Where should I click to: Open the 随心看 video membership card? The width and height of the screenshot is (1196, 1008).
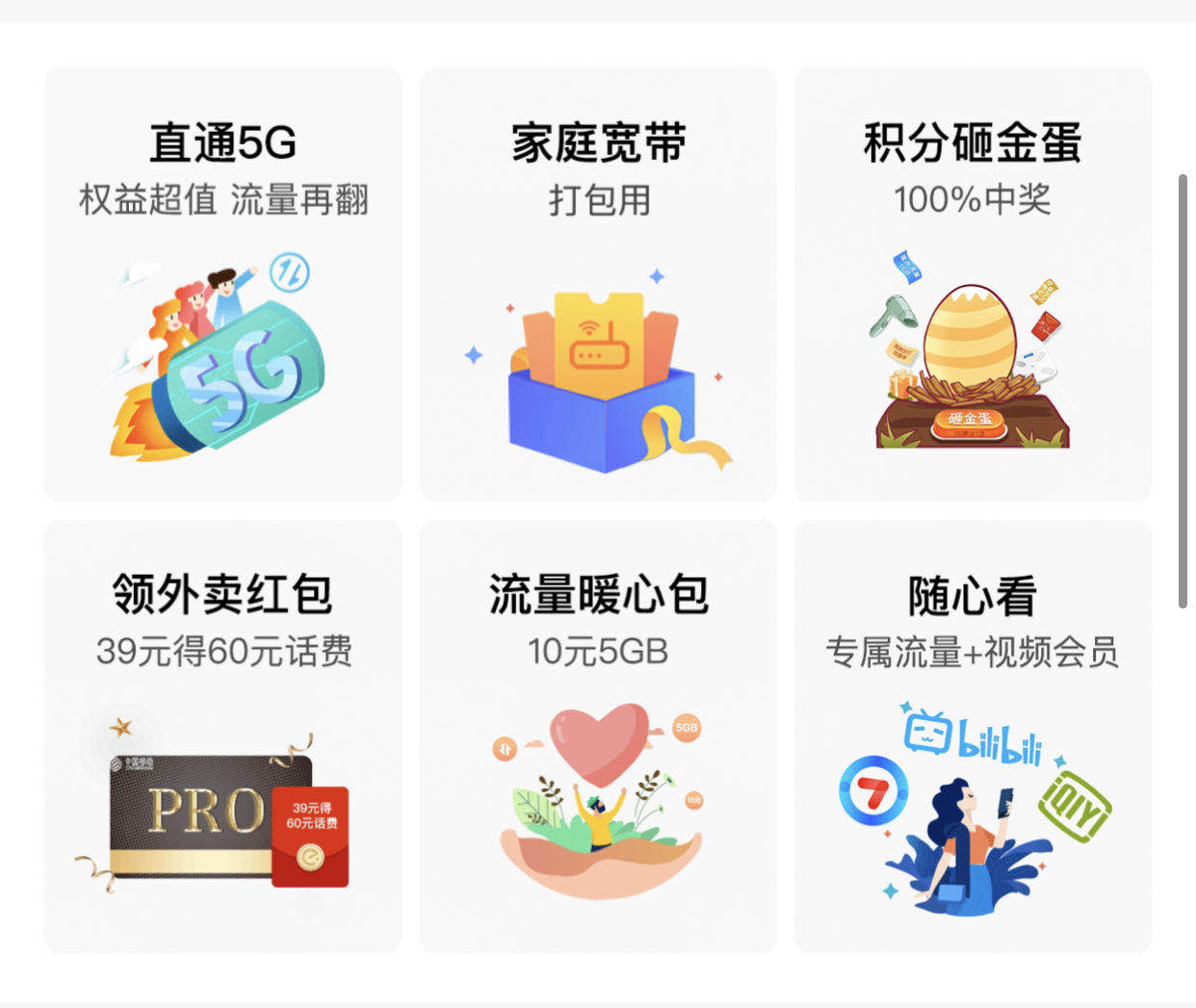tap(973, 737)
